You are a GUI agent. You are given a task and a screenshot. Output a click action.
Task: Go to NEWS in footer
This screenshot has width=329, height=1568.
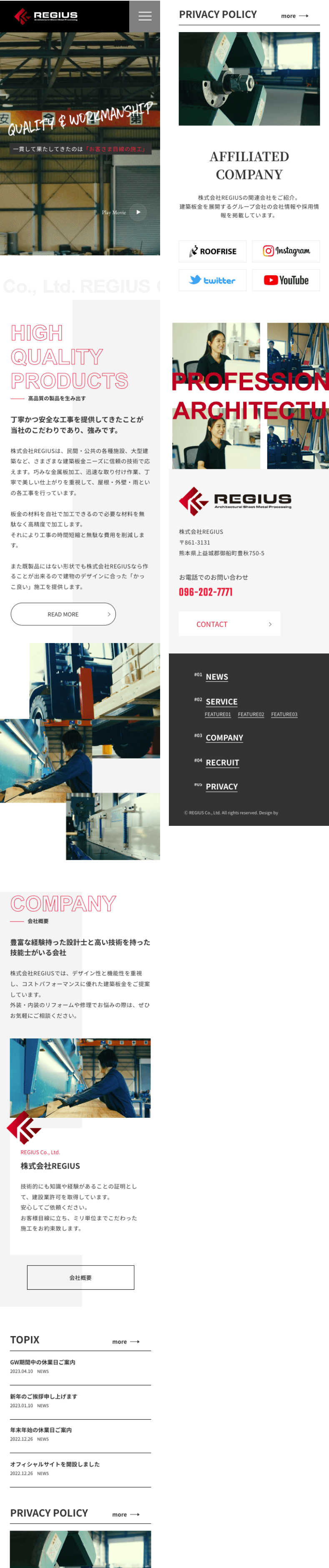[x=217, y=676]
